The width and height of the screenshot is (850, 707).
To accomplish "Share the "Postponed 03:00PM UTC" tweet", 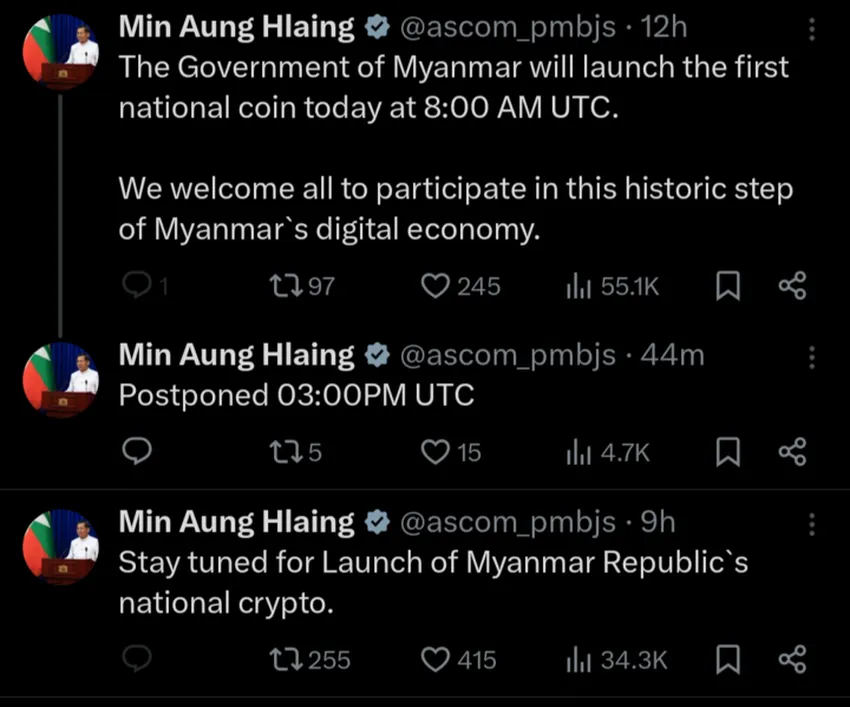I will (791, 453).
